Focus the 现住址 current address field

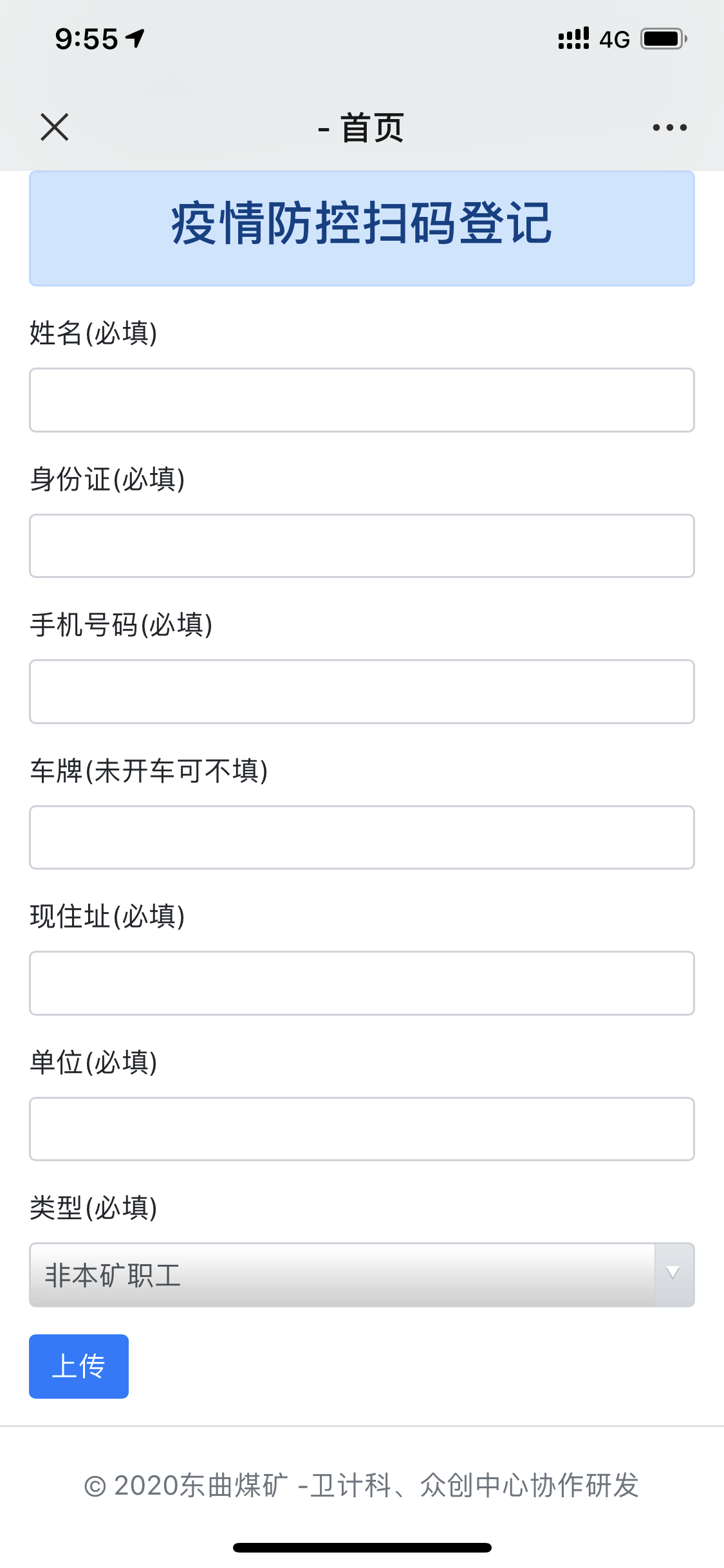tap(362, 983)
